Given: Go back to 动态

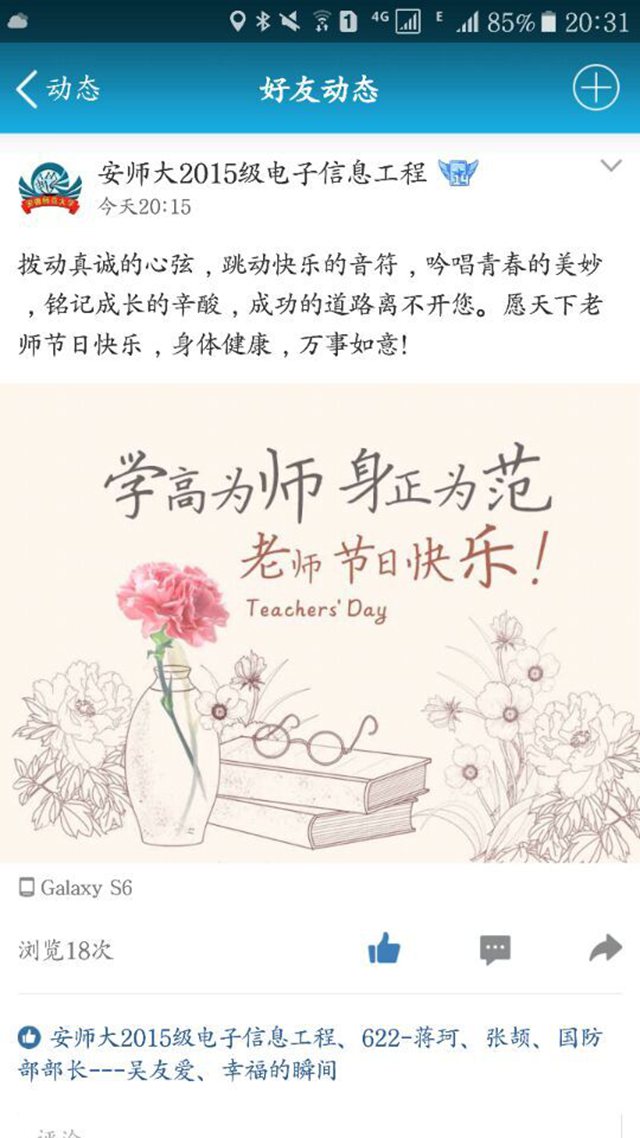Looking at the screenshot, I should (x=58, y=89).
